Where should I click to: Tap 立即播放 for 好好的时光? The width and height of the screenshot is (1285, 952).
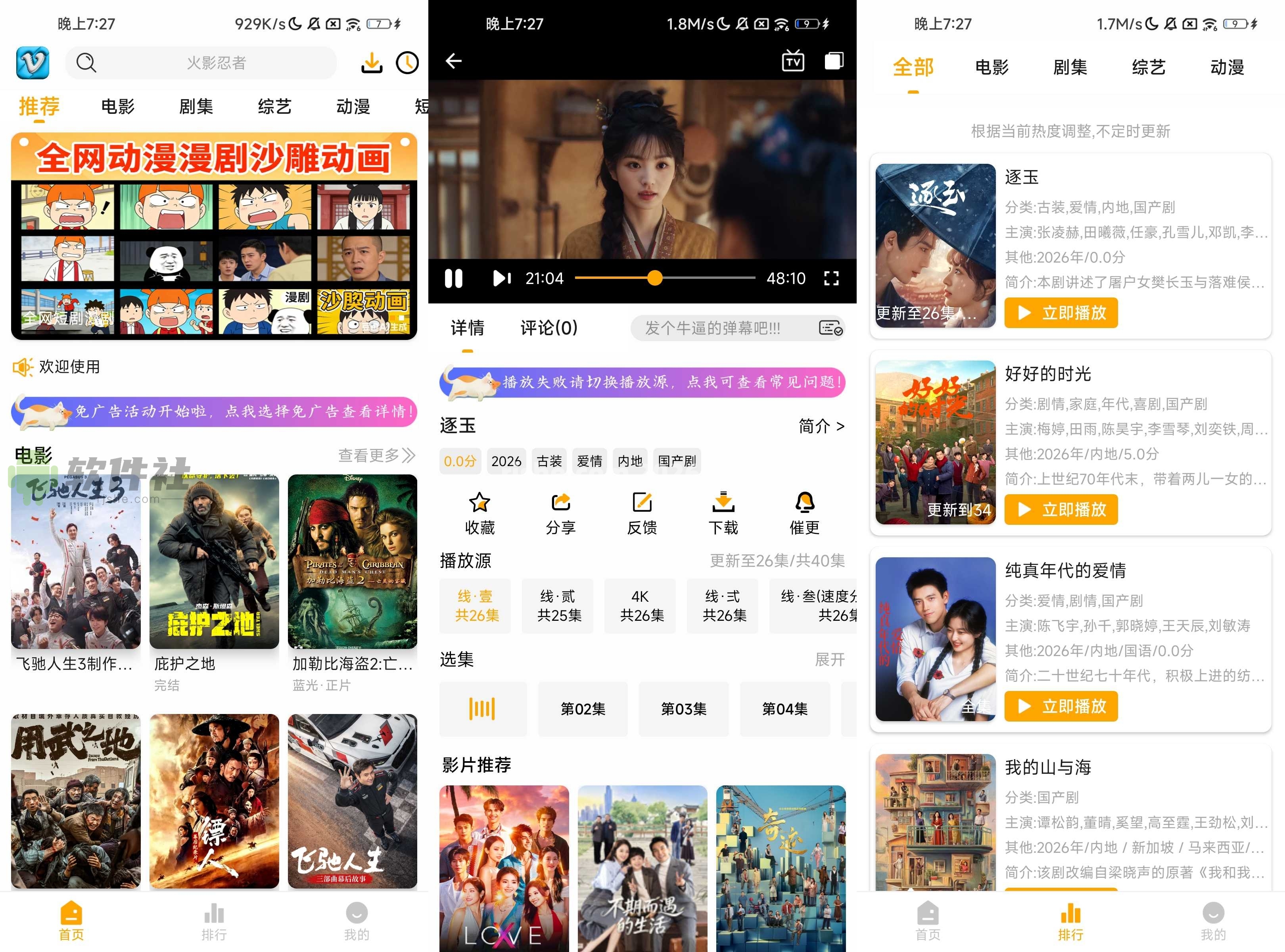coord(1061,509)
